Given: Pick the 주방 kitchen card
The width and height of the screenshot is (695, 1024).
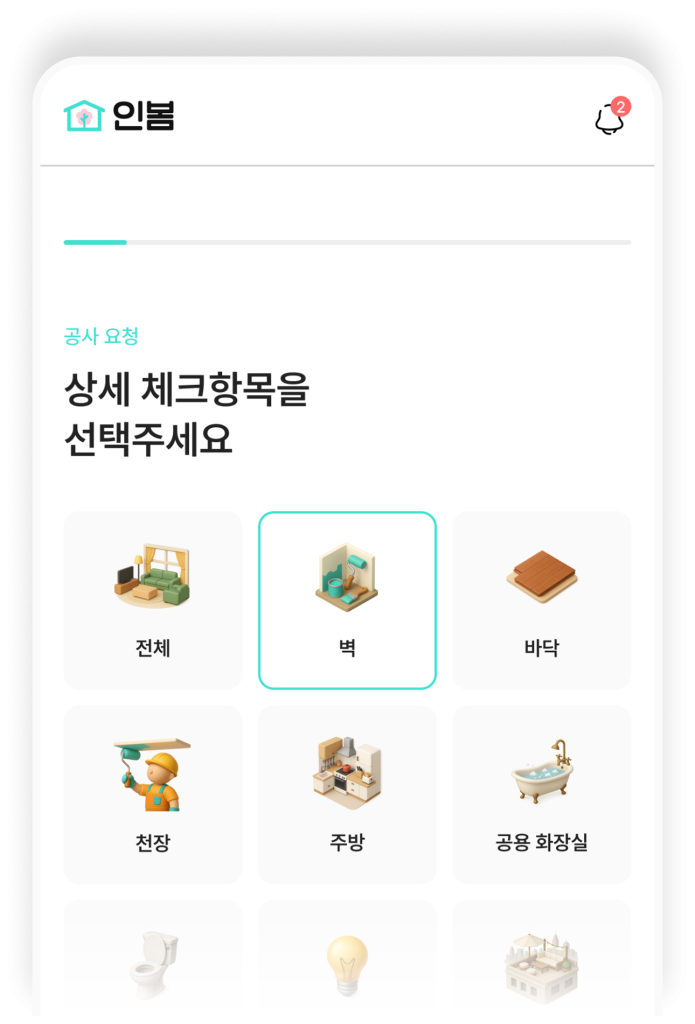Looking at the screenshot, I should click(347, 794).
